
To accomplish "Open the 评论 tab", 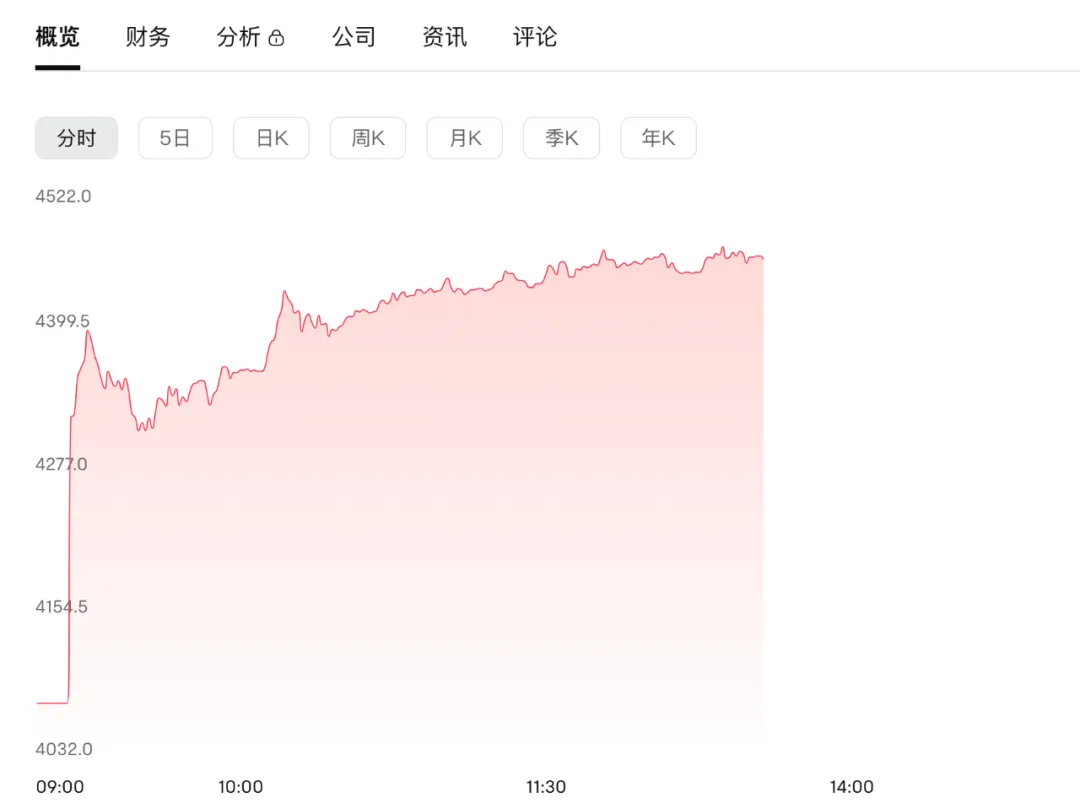I will [x=535, y=38].
